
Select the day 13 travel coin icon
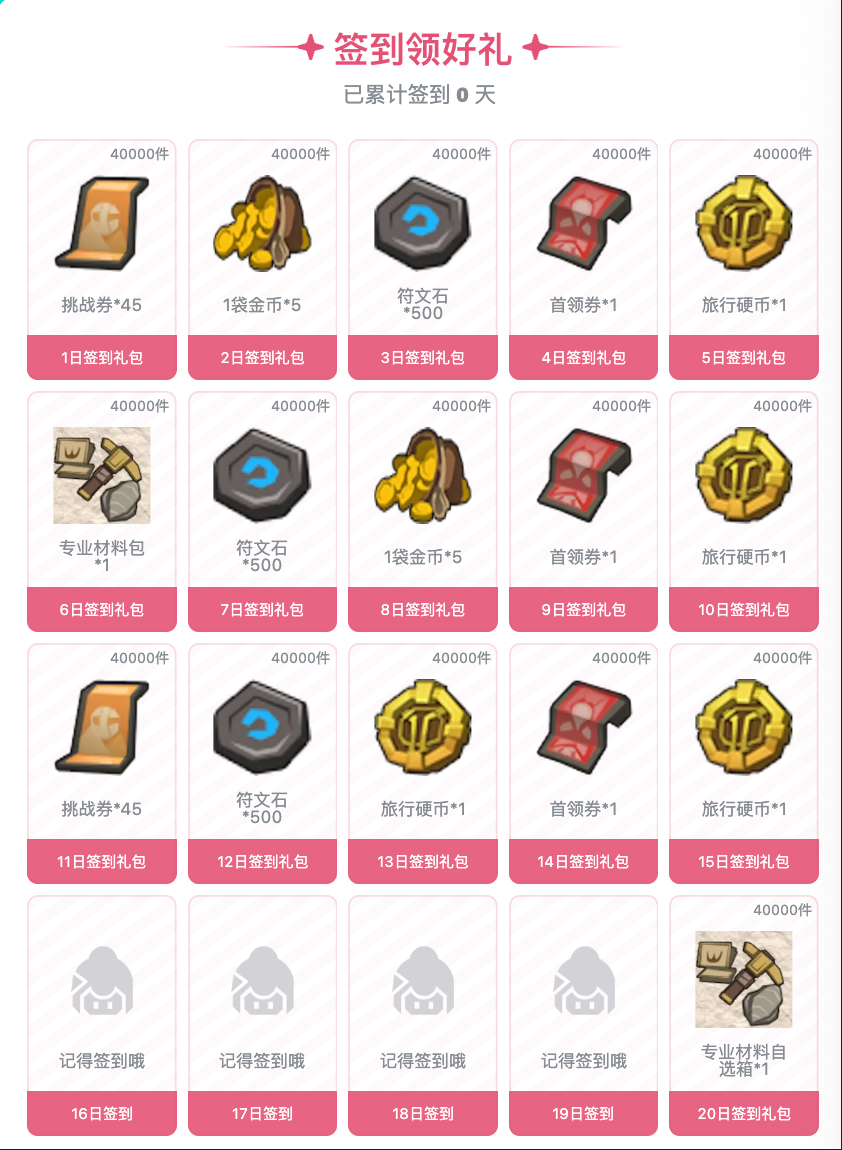[x=422, y=726]
